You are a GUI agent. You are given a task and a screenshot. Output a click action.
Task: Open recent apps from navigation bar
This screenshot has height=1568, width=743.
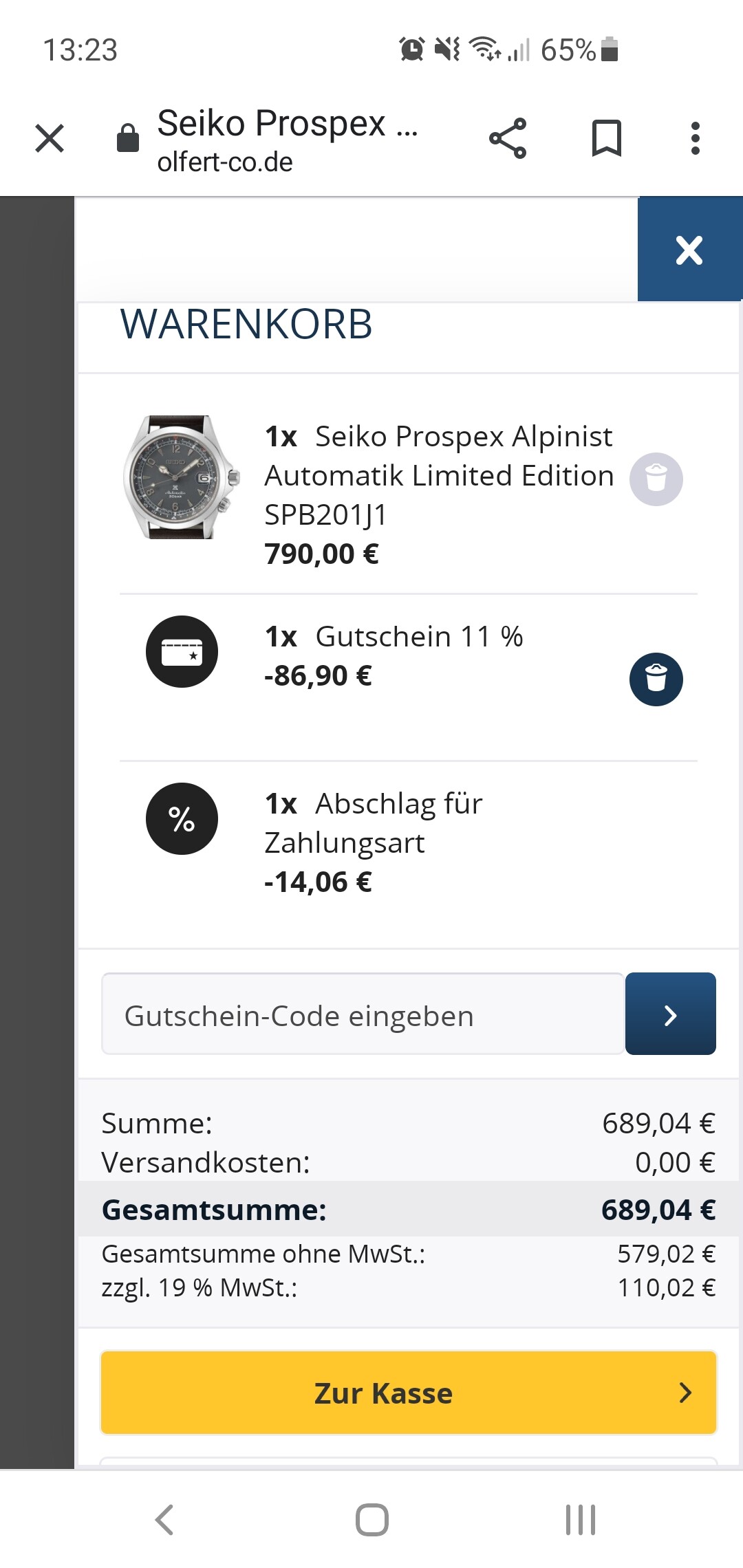click(581, 1520)
